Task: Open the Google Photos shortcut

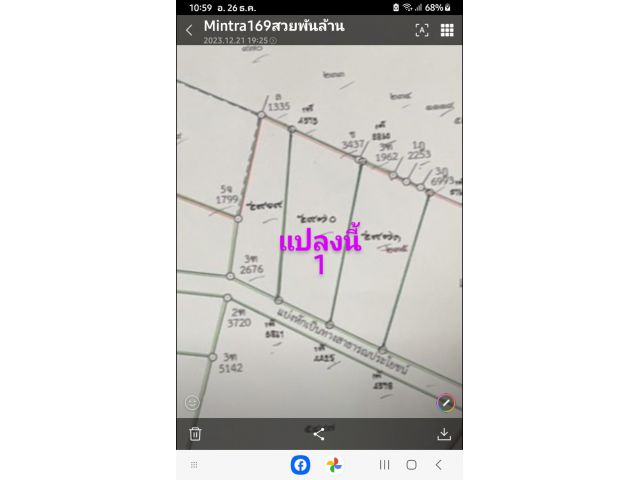Action: (x=334, y=465)
